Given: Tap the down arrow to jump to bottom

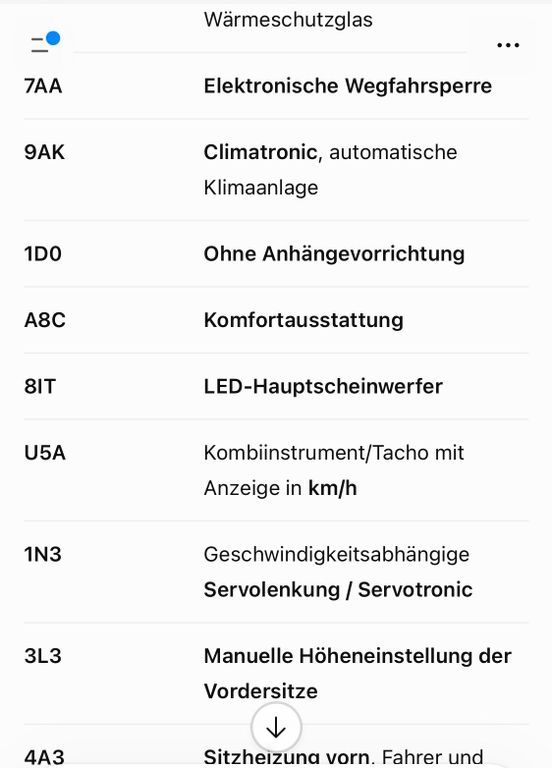Looking at the screenshot, I should coord(276,727).
